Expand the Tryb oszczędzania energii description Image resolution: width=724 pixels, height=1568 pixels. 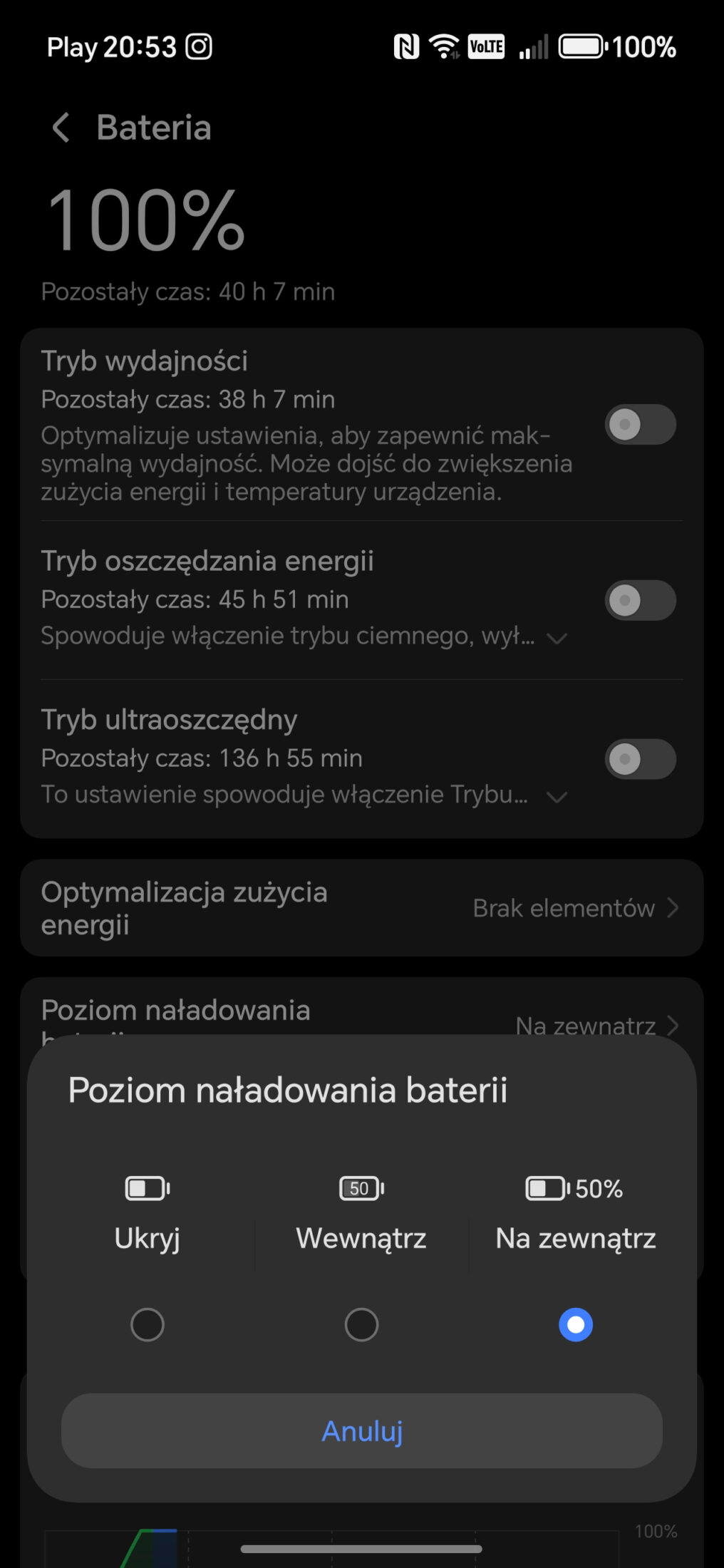pyautogui.click(x=557, y=638)
